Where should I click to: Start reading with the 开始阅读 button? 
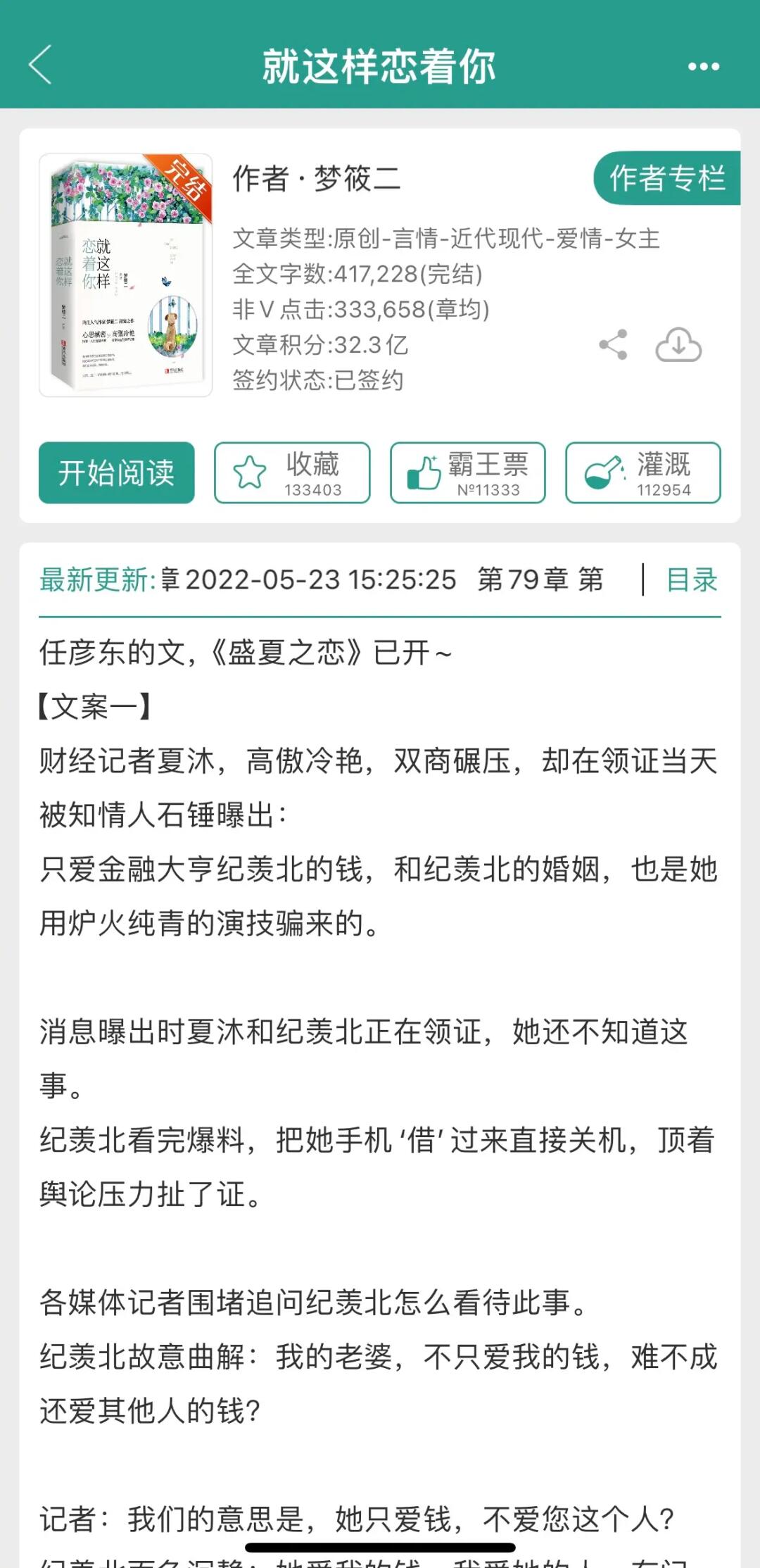click(115, 473)
